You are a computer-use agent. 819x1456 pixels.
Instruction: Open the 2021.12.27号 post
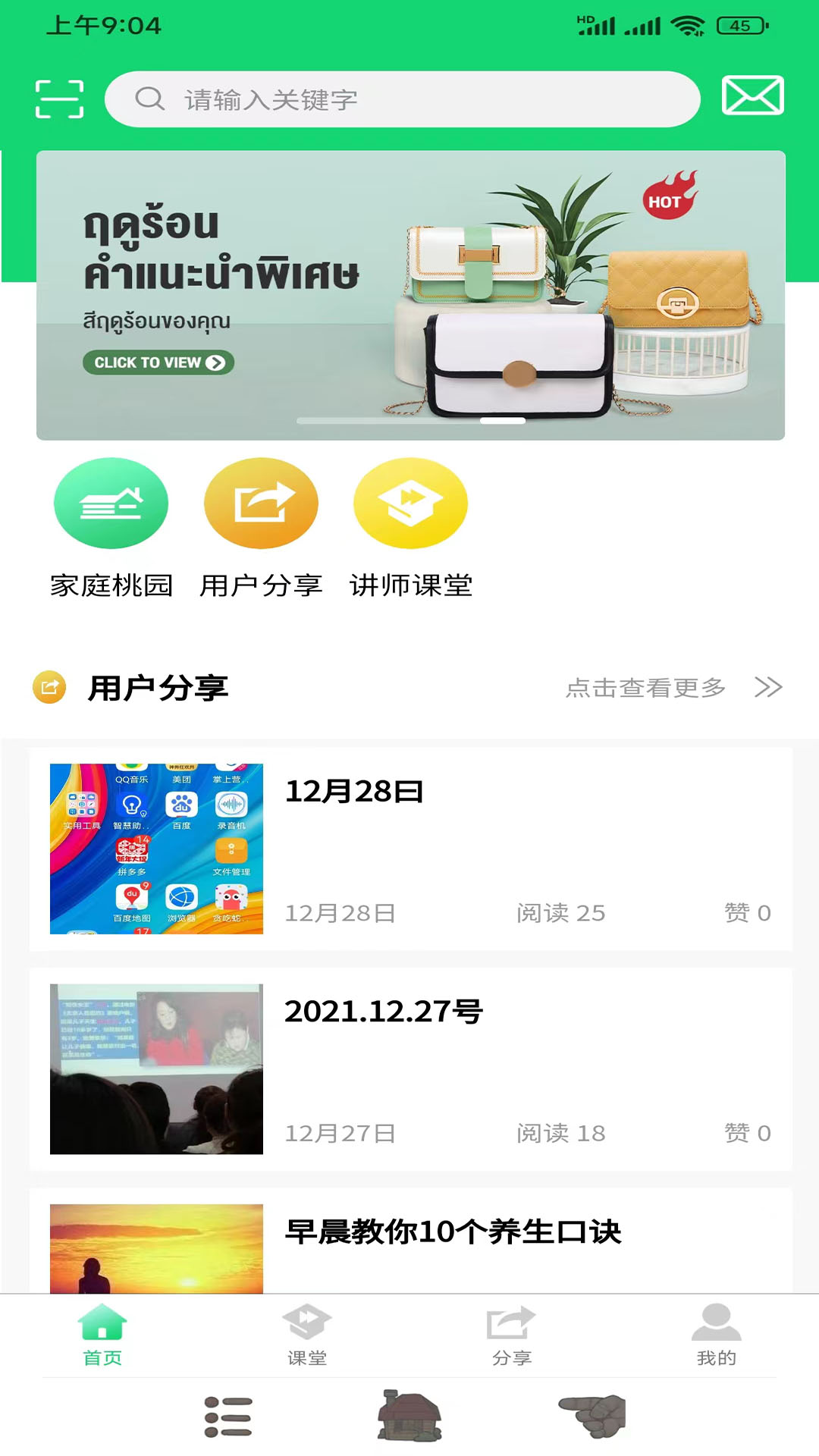410,1068
